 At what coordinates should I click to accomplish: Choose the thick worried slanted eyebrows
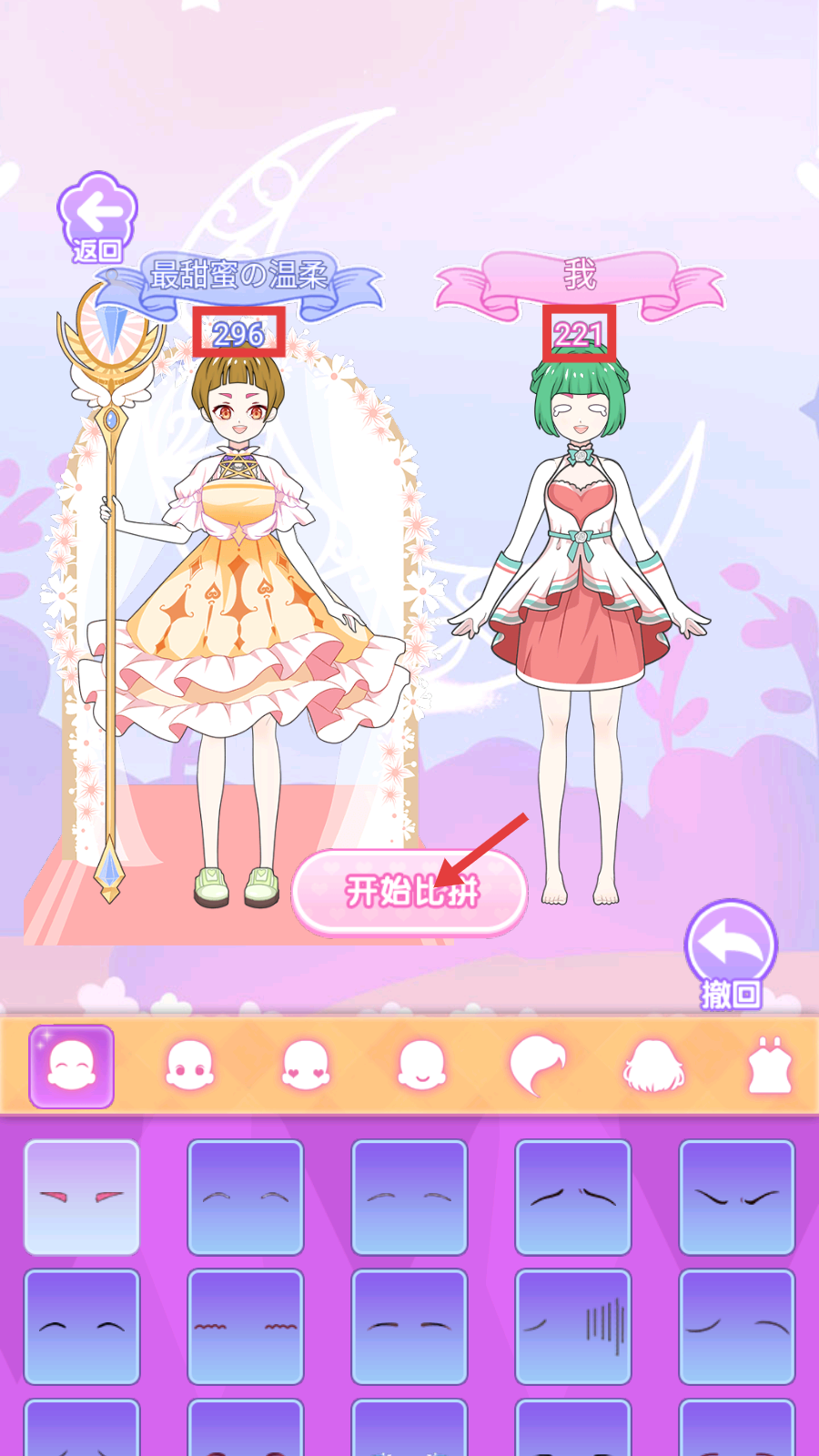573,1197
